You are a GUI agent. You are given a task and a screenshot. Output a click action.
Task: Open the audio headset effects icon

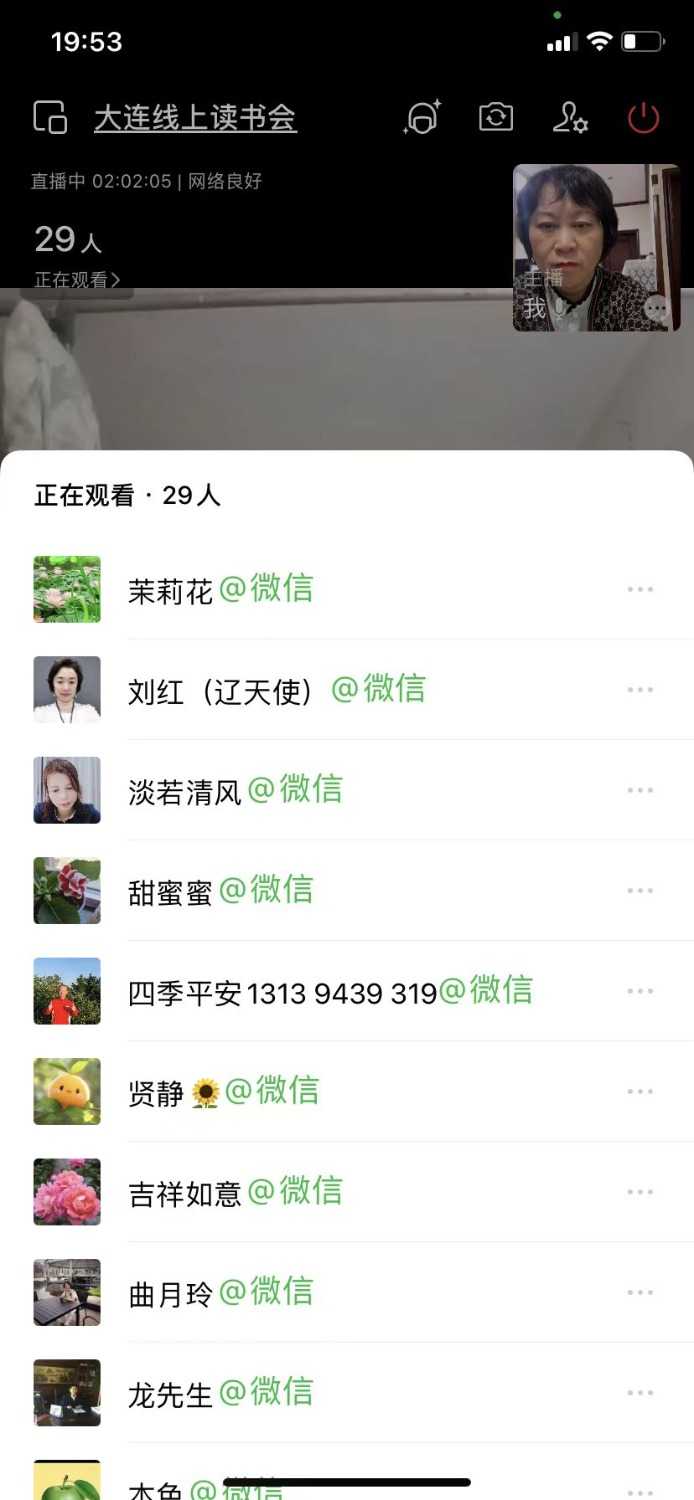point(422,118)
